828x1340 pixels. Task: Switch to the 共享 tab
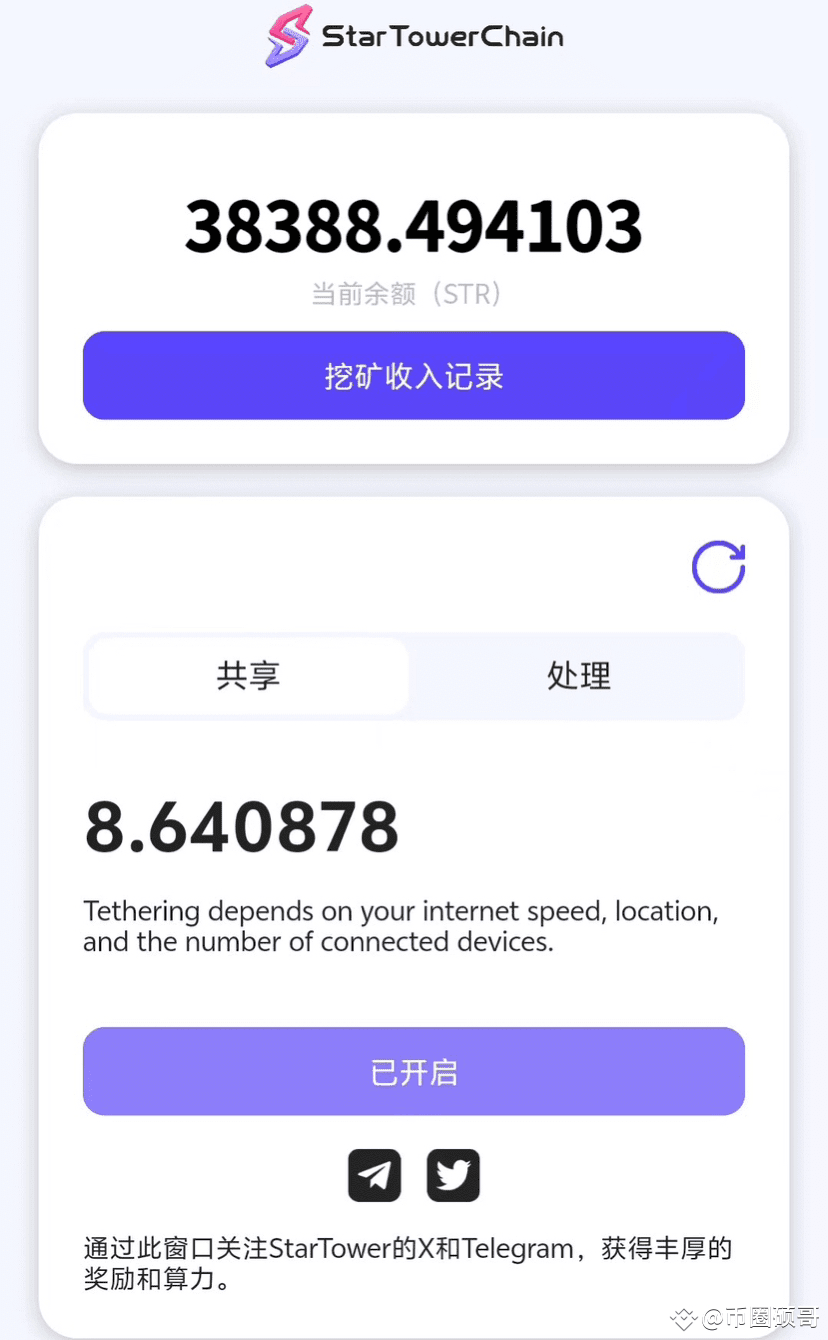tap(248, 676)
